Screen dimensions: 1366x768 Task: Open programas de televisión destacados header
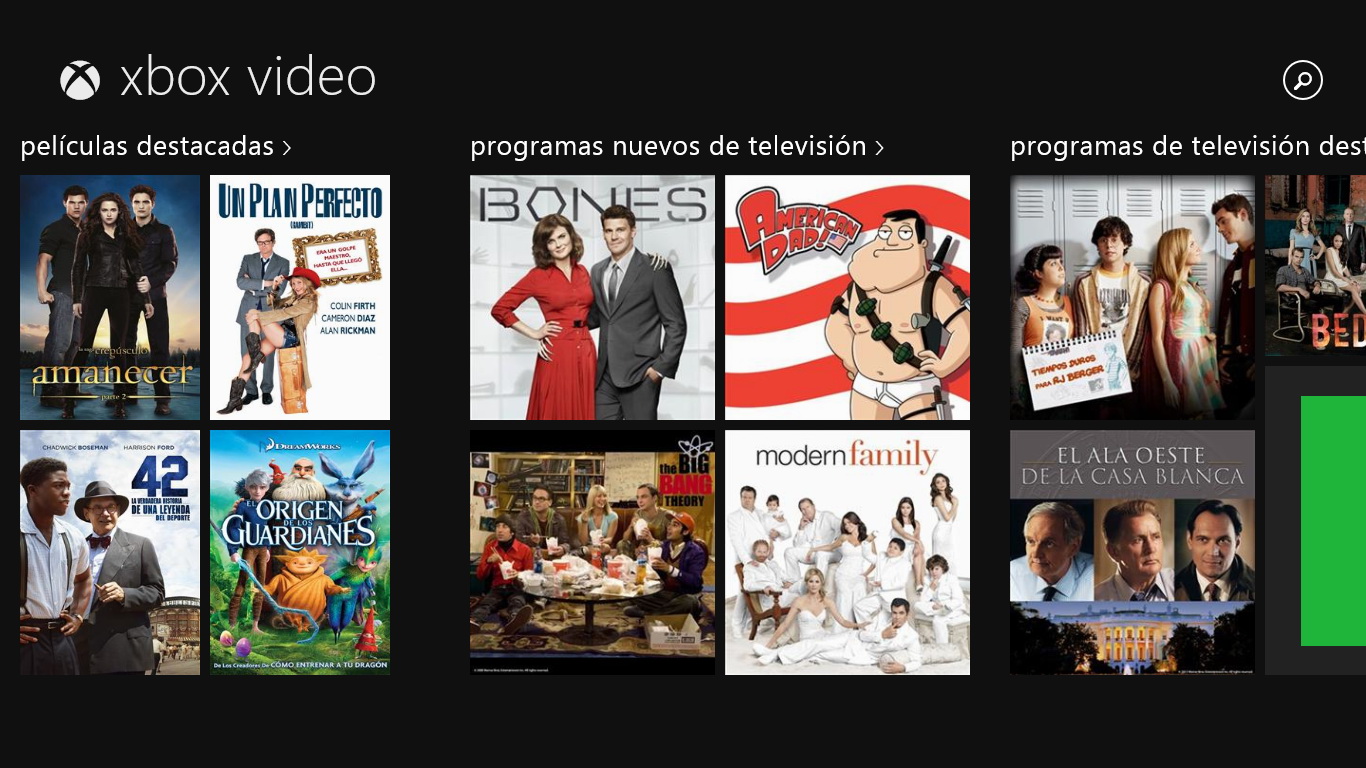[1187, 147]
